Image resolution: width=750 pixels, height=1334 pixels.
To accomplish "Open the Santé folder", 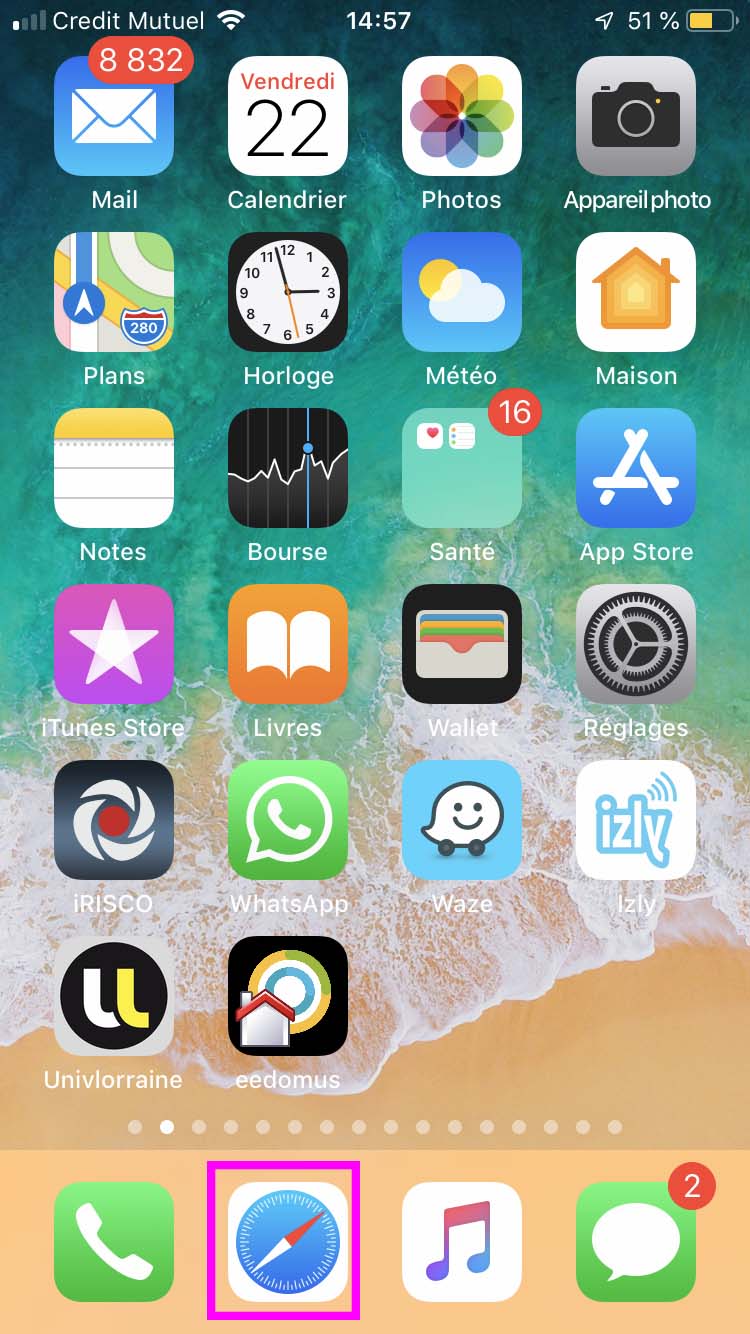I will coord(462,468).
